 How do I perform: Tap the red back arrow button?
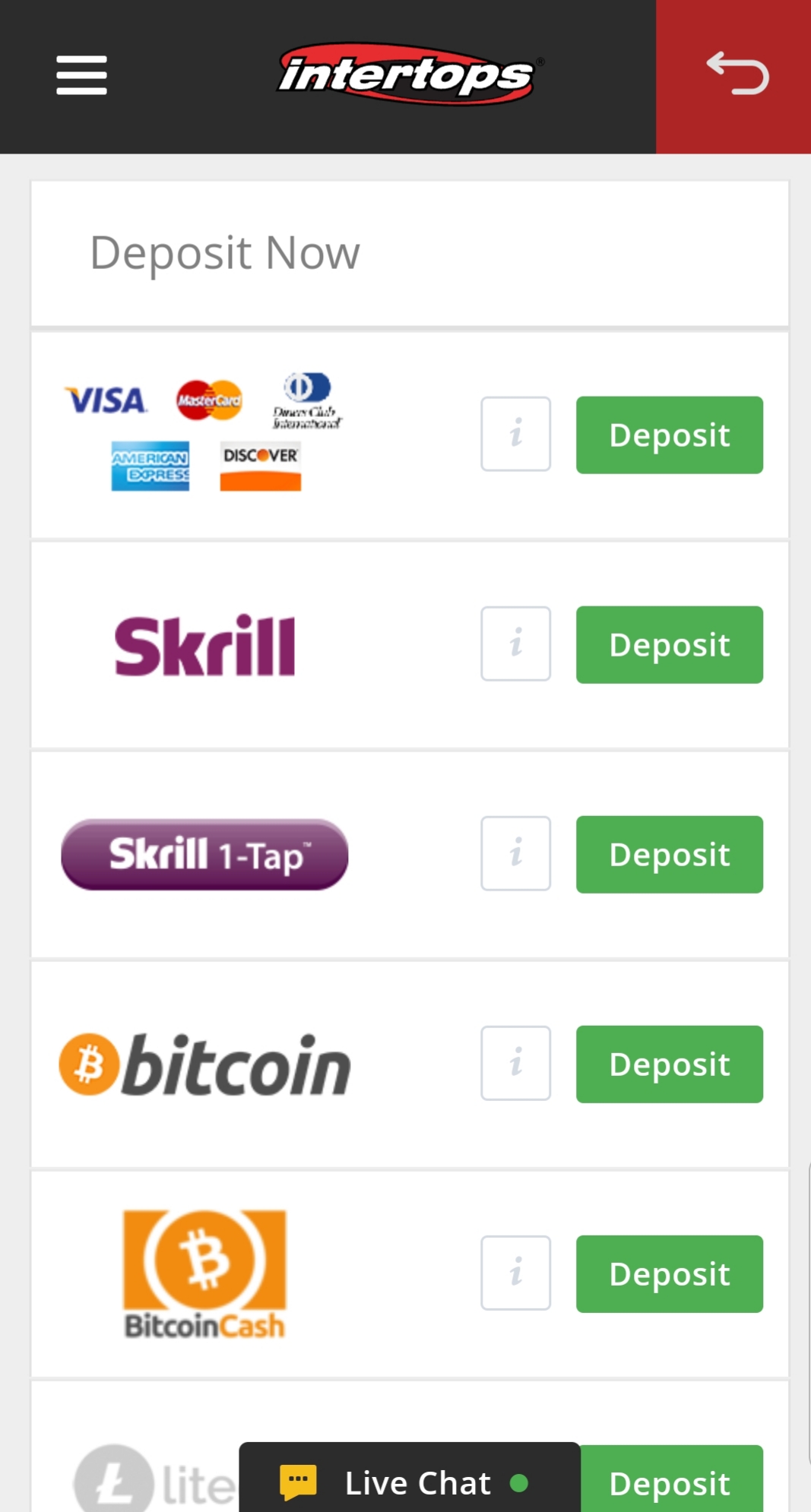[733, 77]
